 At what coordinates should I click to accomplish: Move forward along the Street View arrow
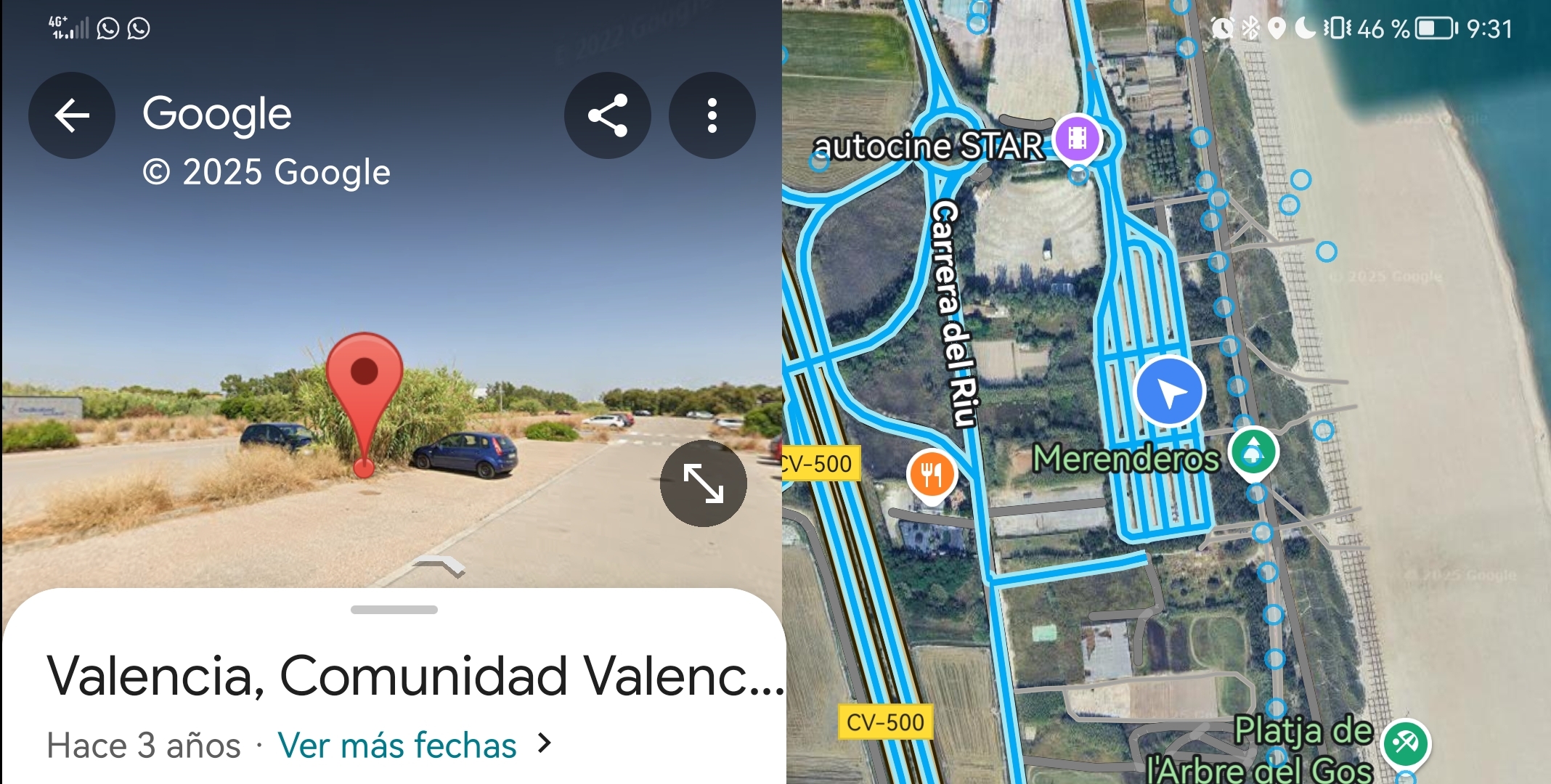tap(440, 565)
